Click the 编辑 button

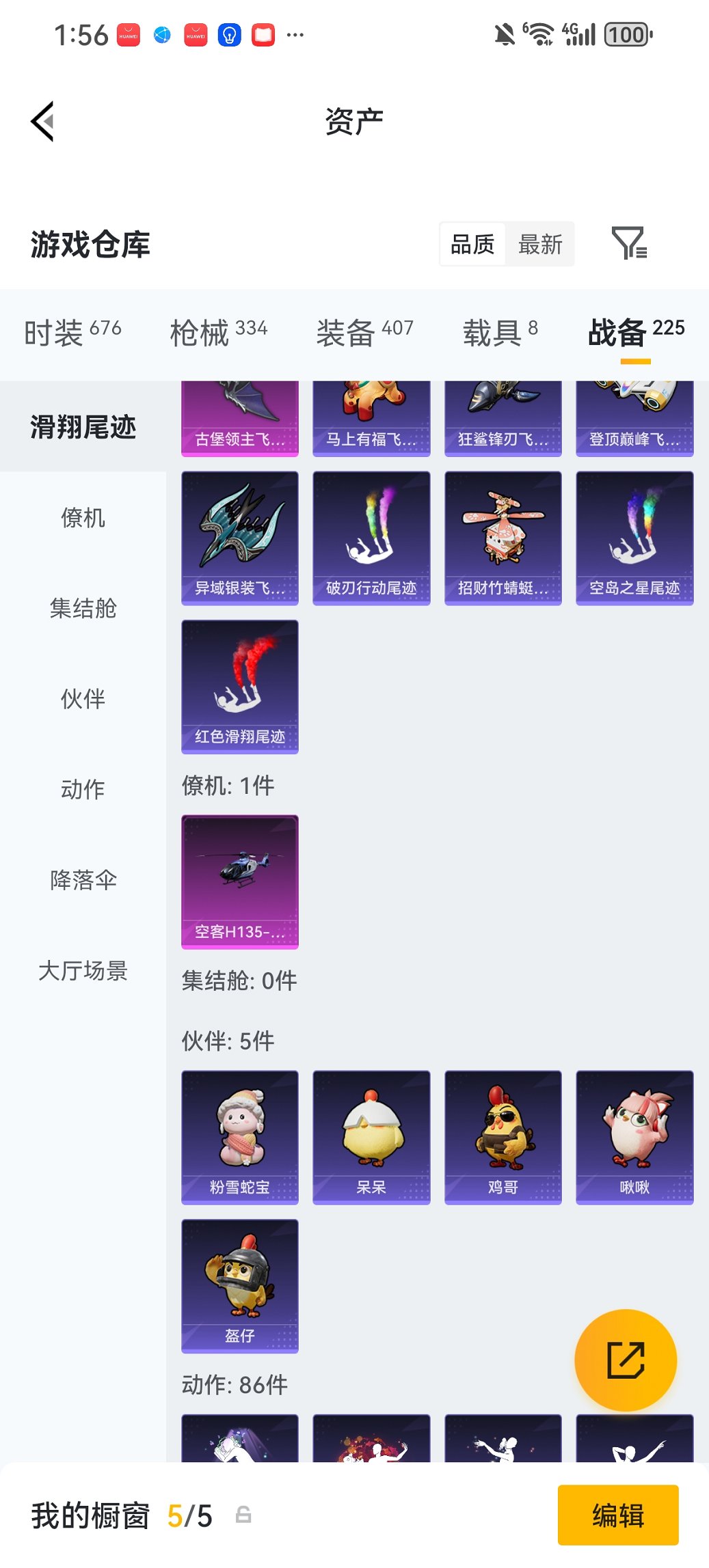coord(617,1515)
